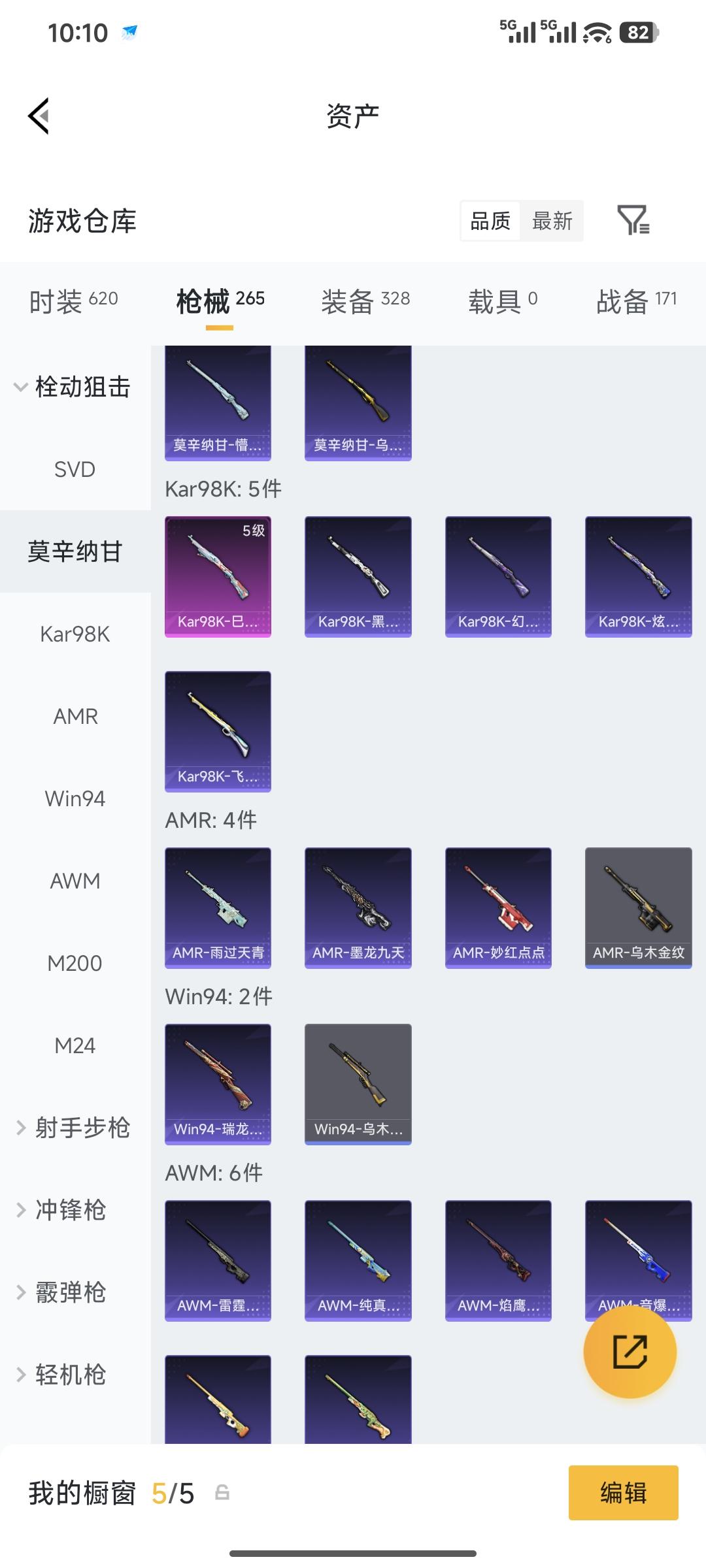Select the Kar98K sidebar entry
Image resolution: width=706 pixels, height=1568 pixels.
(x=74, y=633)
